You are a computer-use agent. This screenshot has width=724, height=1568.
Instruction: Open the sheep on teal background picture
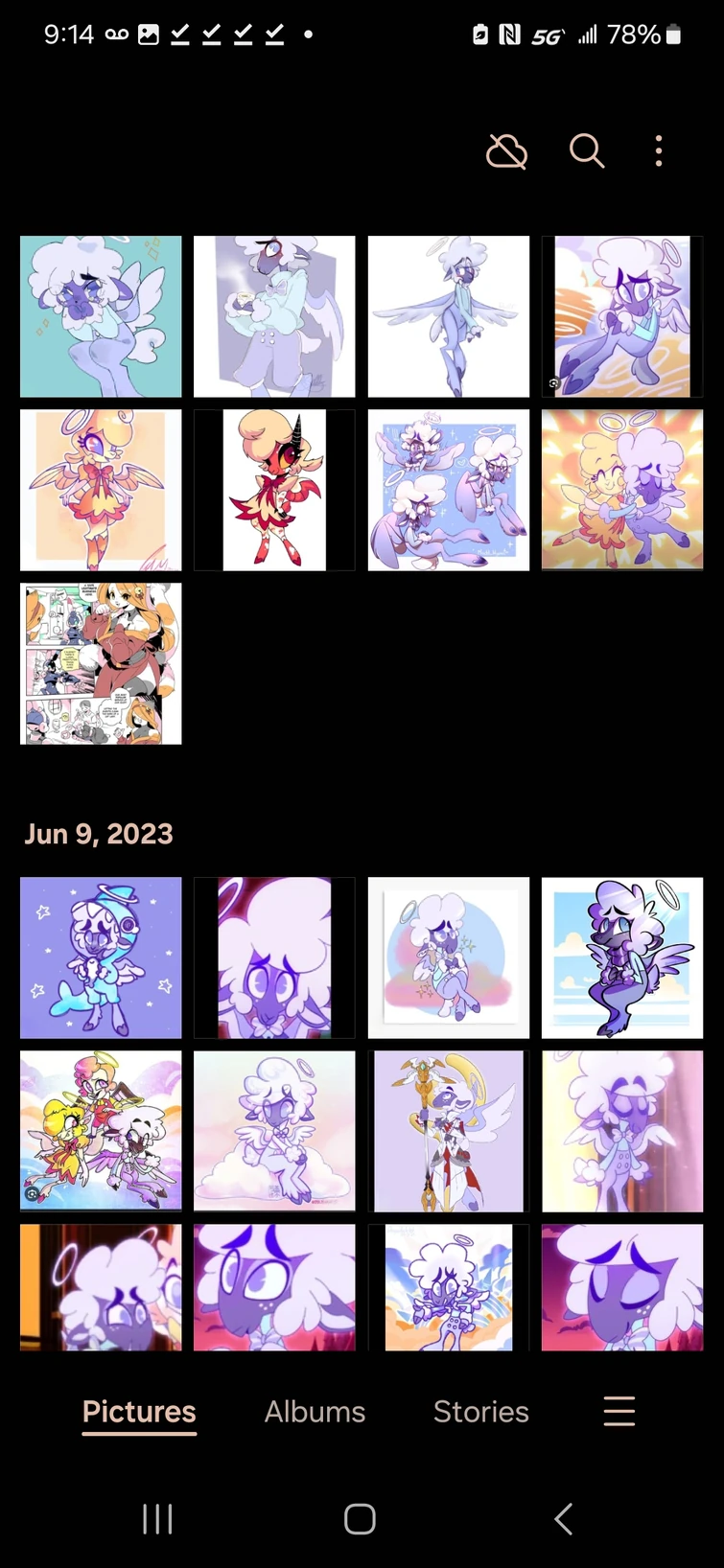click(101, 316)
